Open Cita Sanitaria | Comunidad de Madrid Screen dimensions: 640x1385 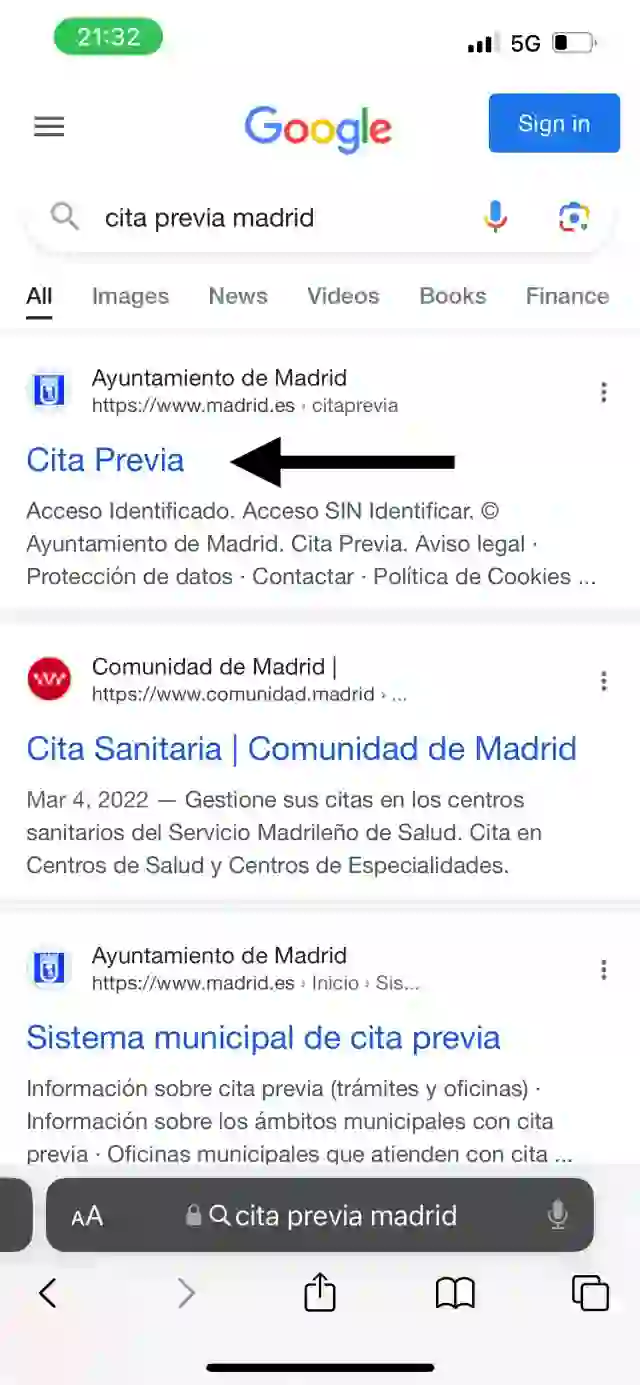pyautogui.click(x=301, y=749)
